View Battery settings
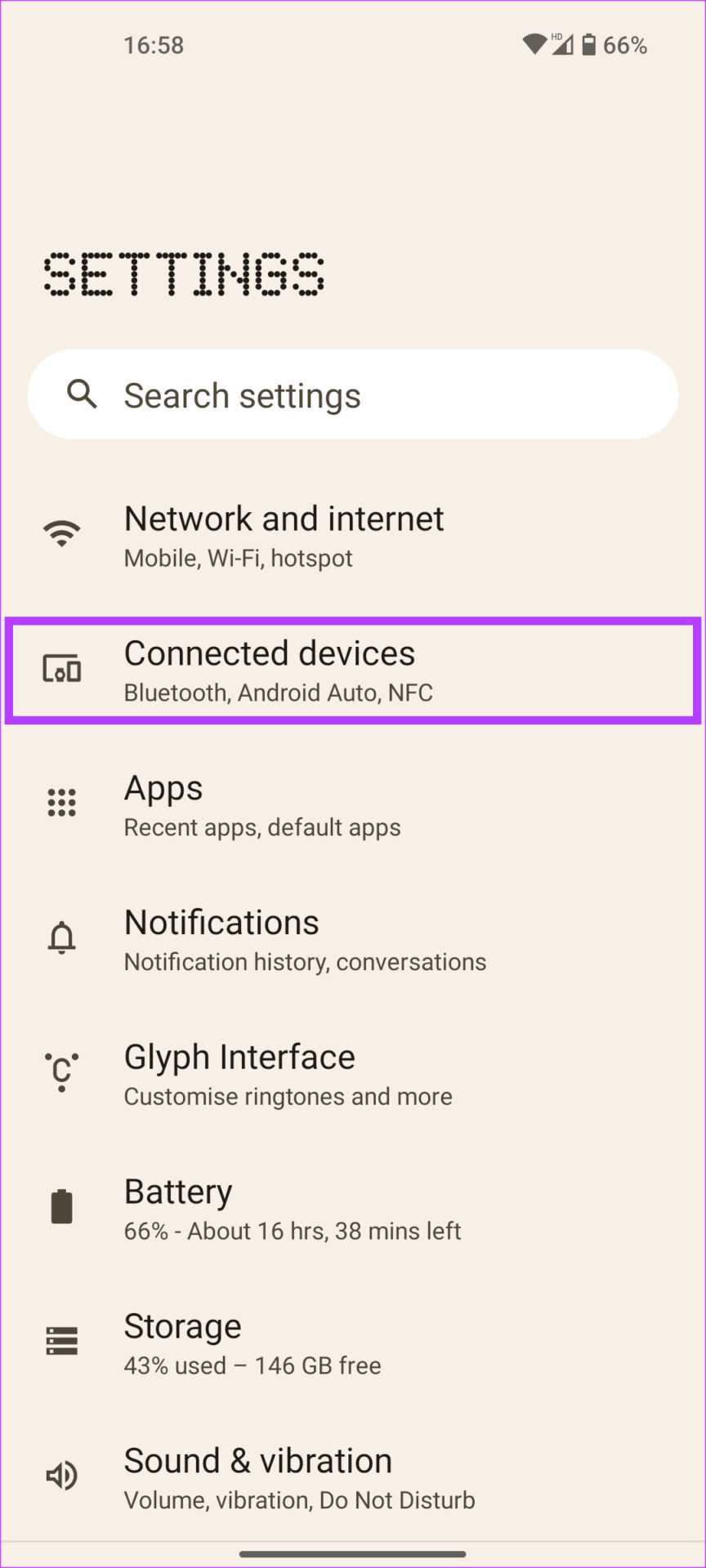The image size is (706, 1568). [292, 1209]
